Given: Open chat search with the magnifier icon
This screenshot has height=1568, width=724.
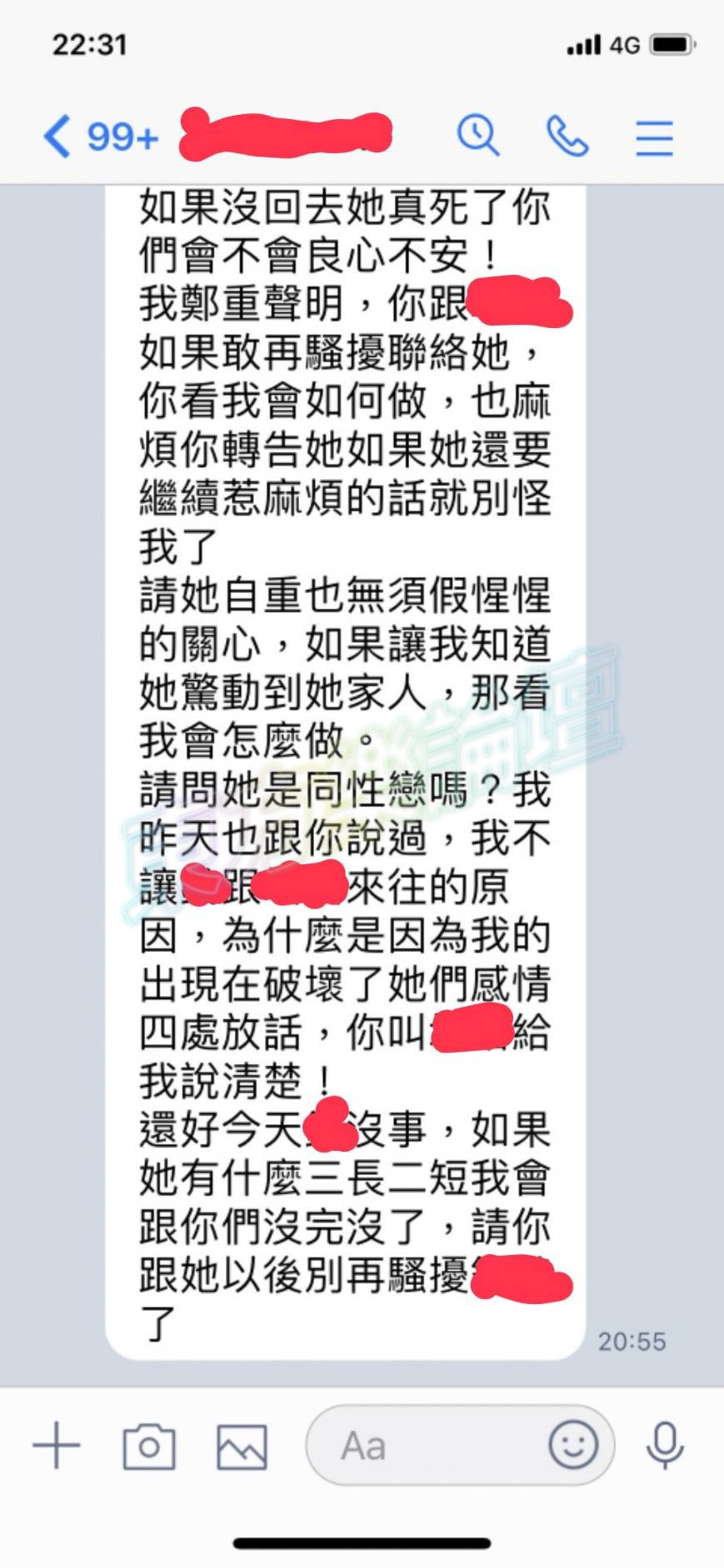Looking at the screenshot, I should tap(478, 136).
